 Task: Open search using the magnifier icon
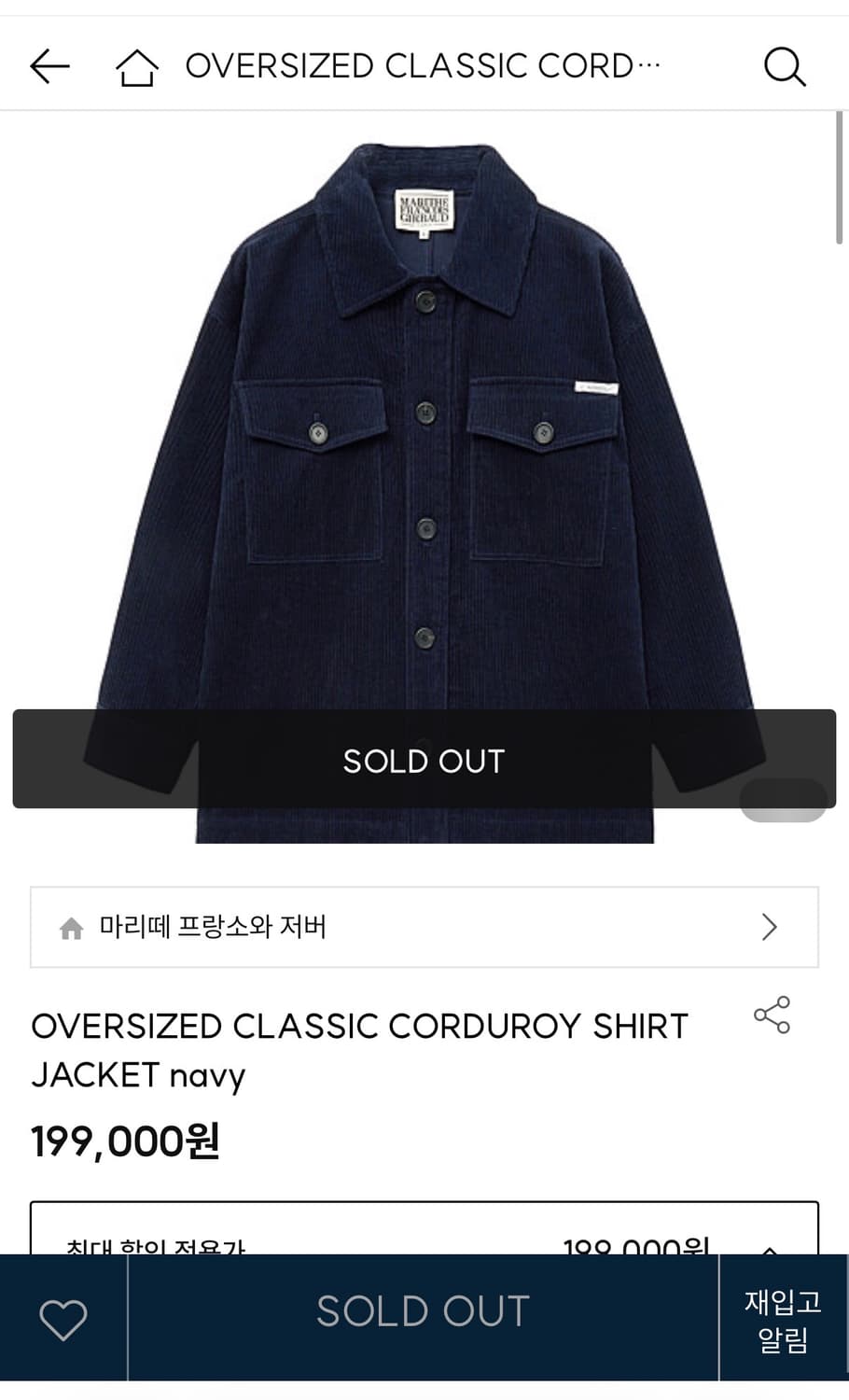tap(785, 65)
